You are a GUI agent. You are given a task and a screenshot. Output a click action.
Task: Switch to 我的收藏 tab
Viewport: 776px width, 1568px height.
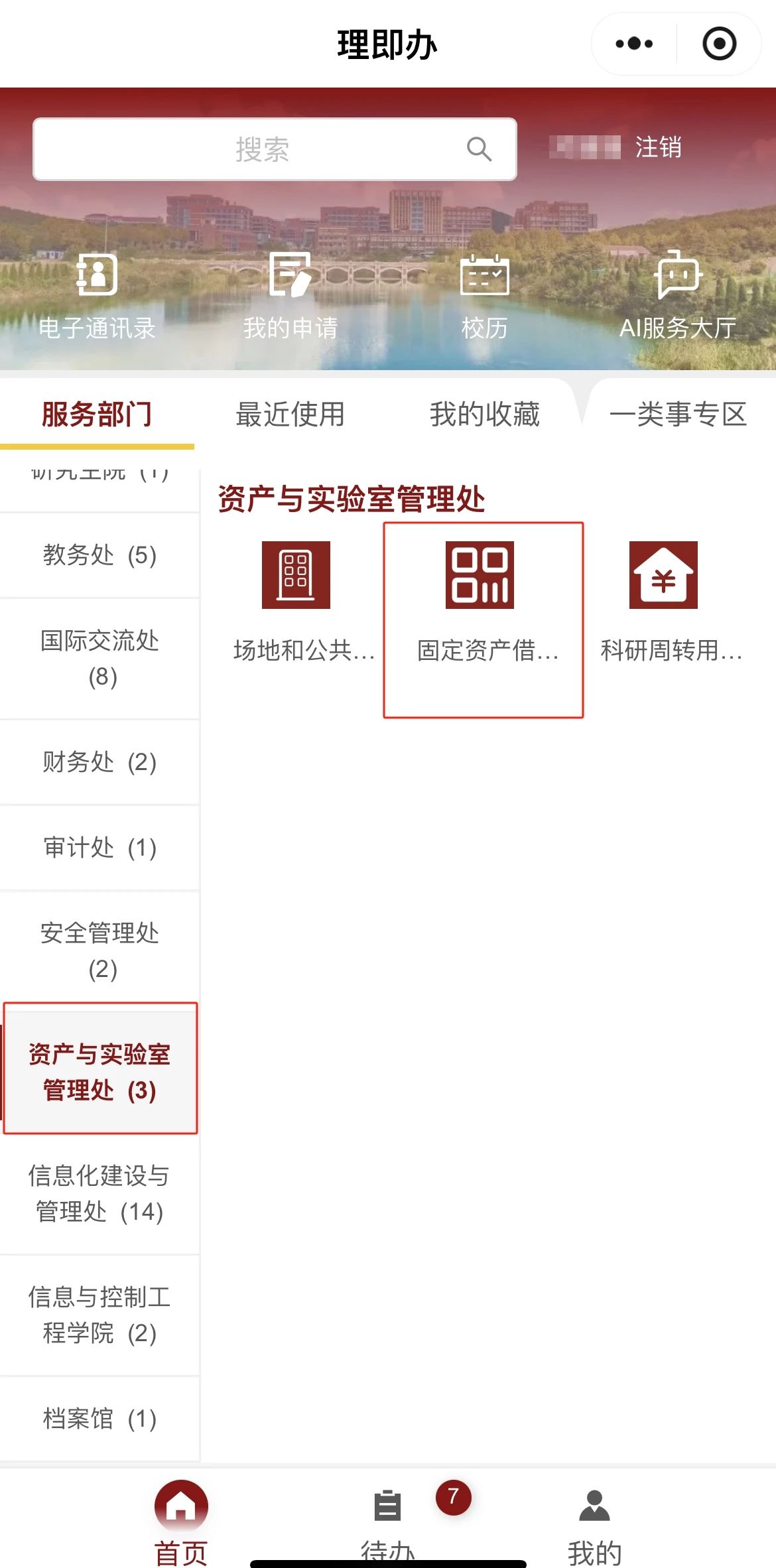coord(484,415)
